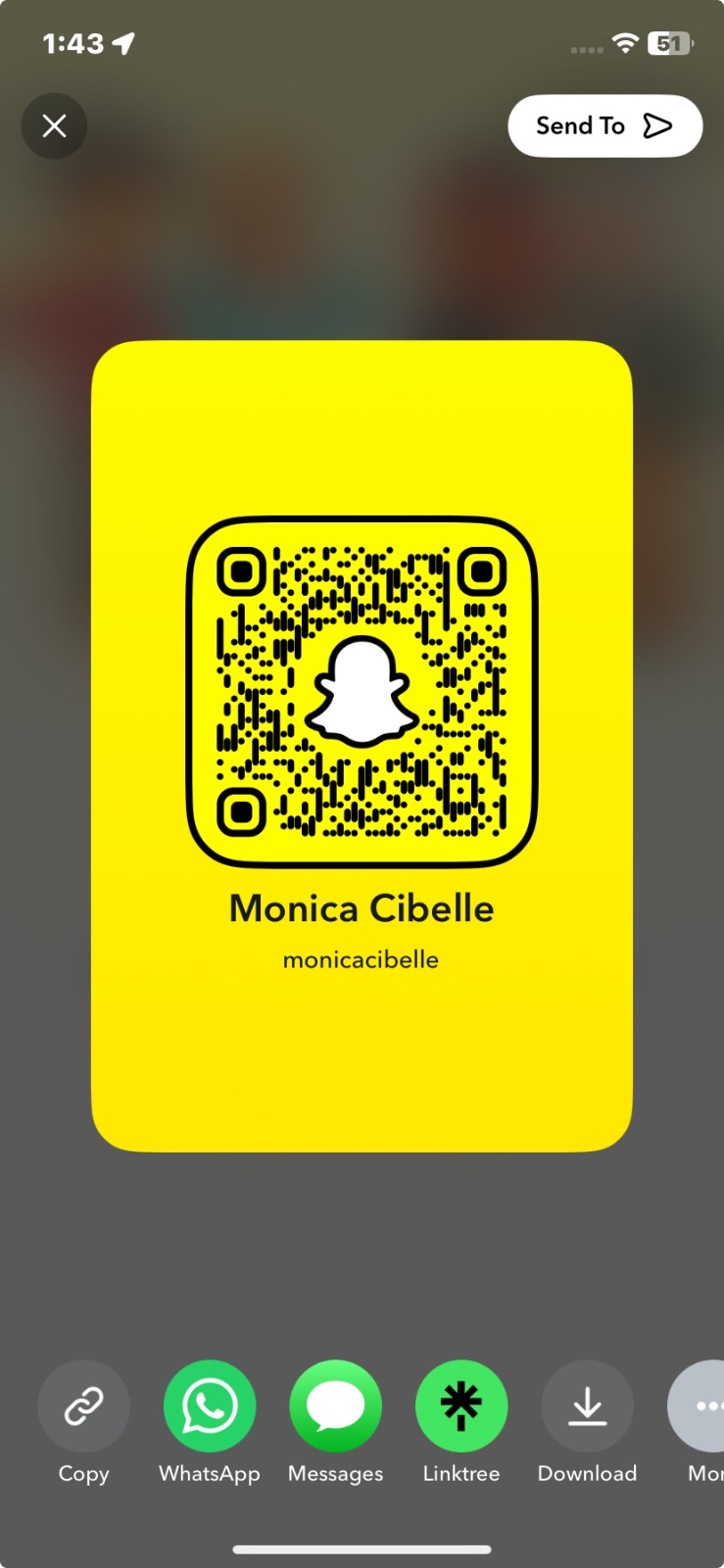Tap the Send To button
The image size is (724, 1568).
pos(604,125)
